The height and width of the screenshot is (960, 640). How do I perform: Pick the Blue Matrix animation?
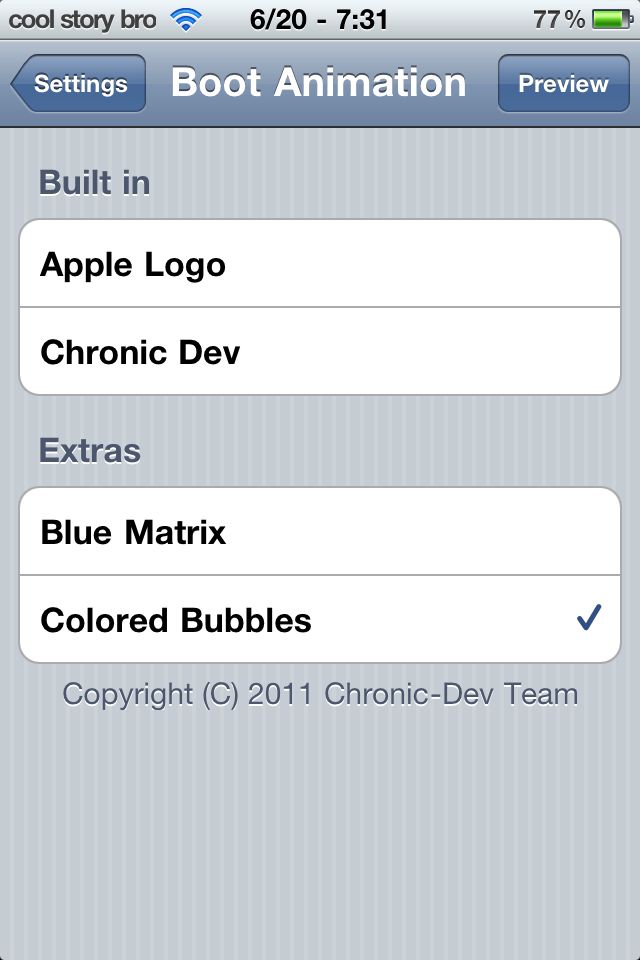[x=320, y=532]
